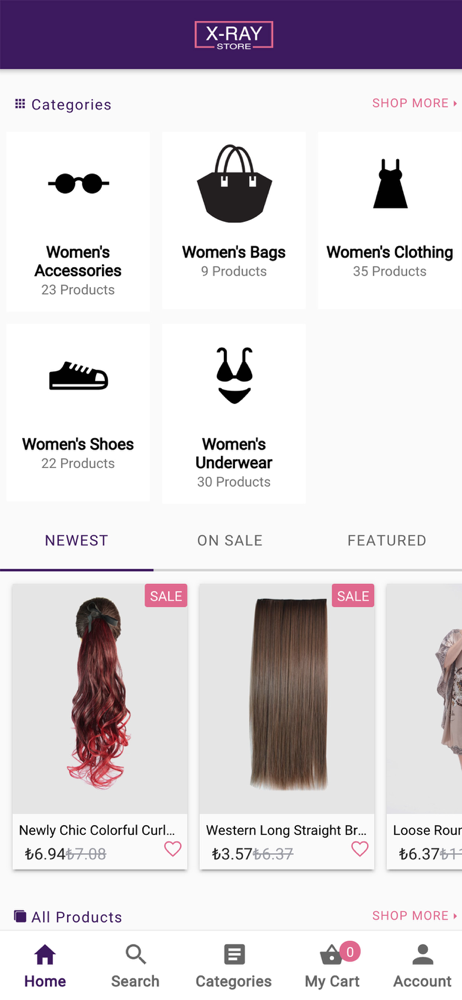462x1000 pixels.
Task: Select the Home tab in the bottom bar
Action: point(45,966)
